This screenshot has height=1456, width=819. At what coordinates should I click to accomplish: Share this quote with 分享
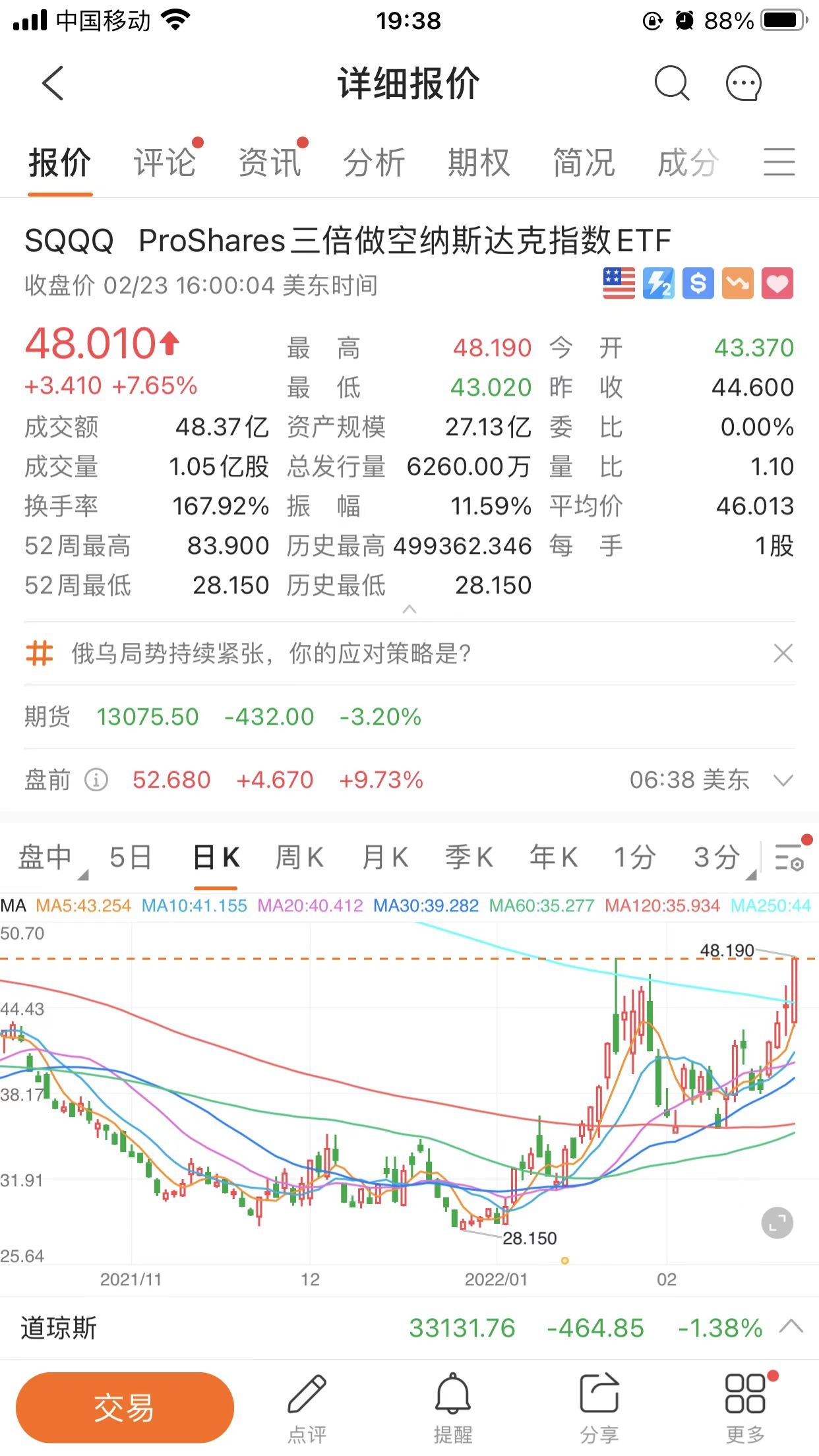(x=599, y=1407)
